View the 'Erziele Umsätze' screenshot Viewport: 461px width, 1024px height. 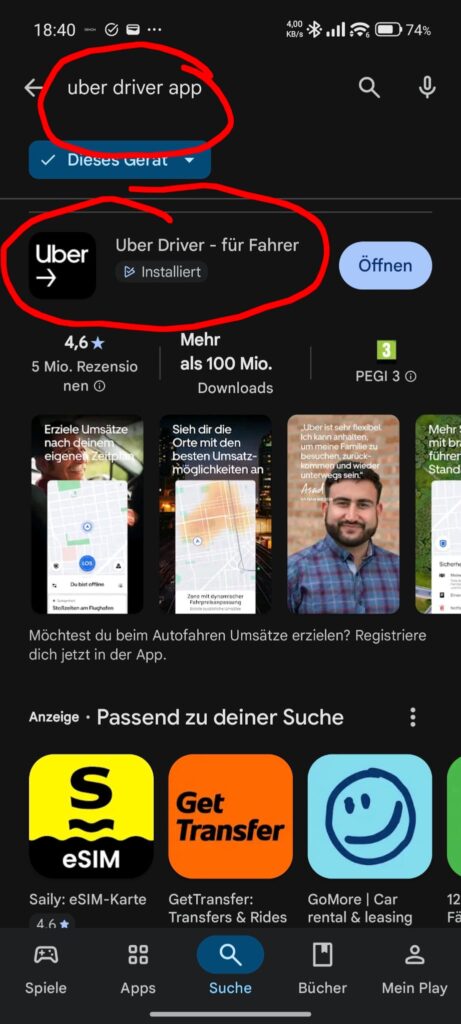[x=87, y=514]
